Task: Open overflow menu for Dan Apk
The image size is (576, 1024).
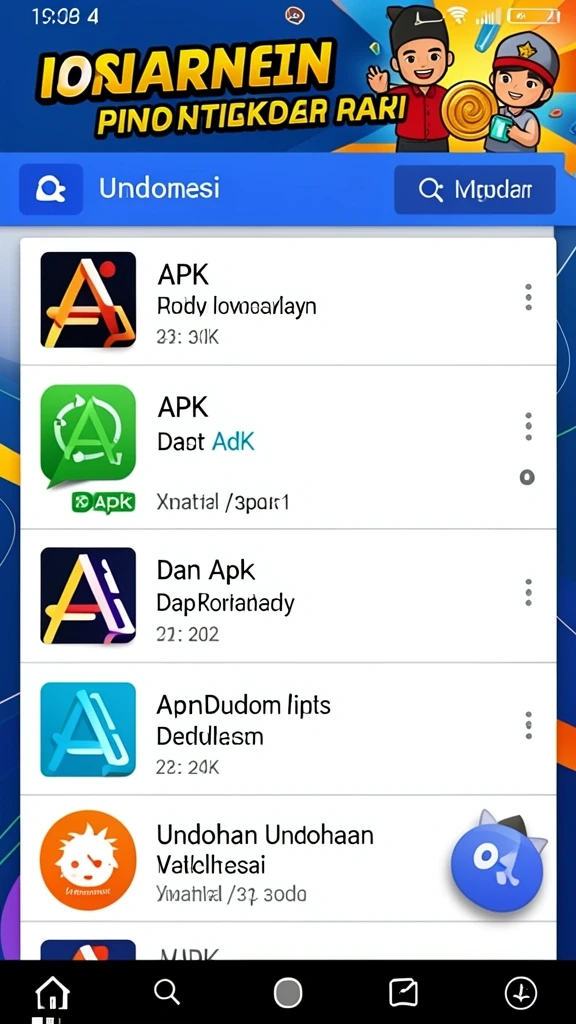Action: pyautogui.click(x=528, y=592)
